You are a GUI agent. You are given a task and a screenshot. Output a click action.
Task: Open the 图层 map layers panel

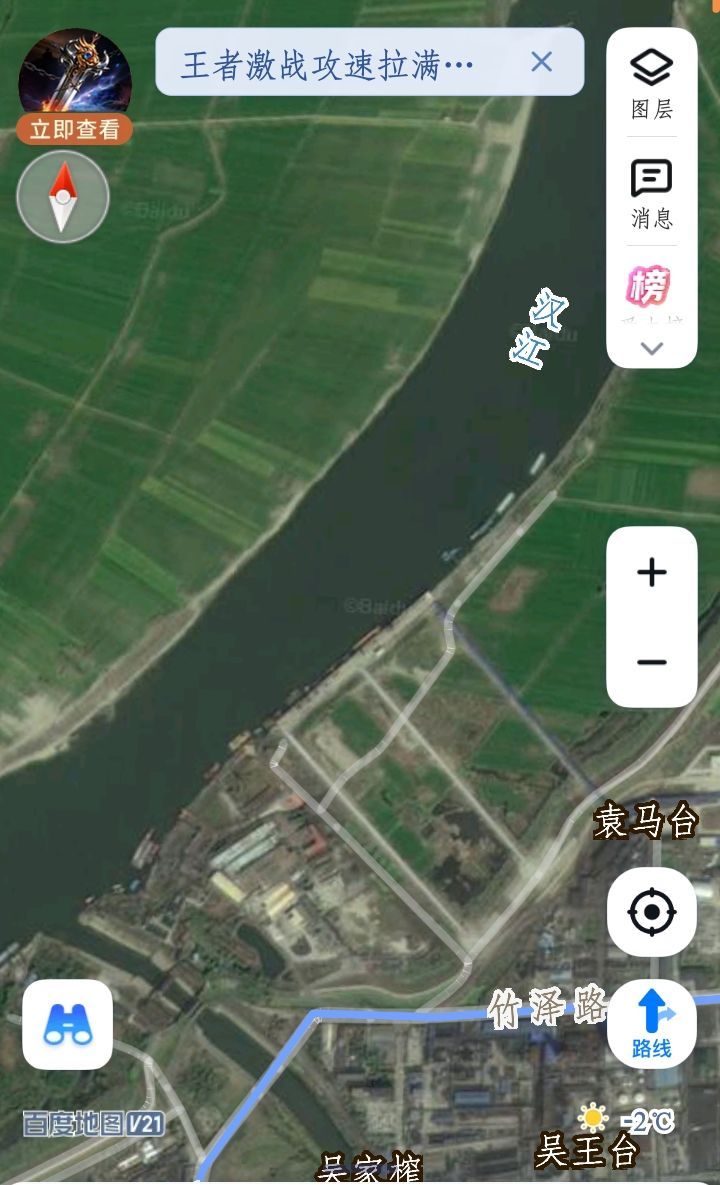(x=651, y=83)
